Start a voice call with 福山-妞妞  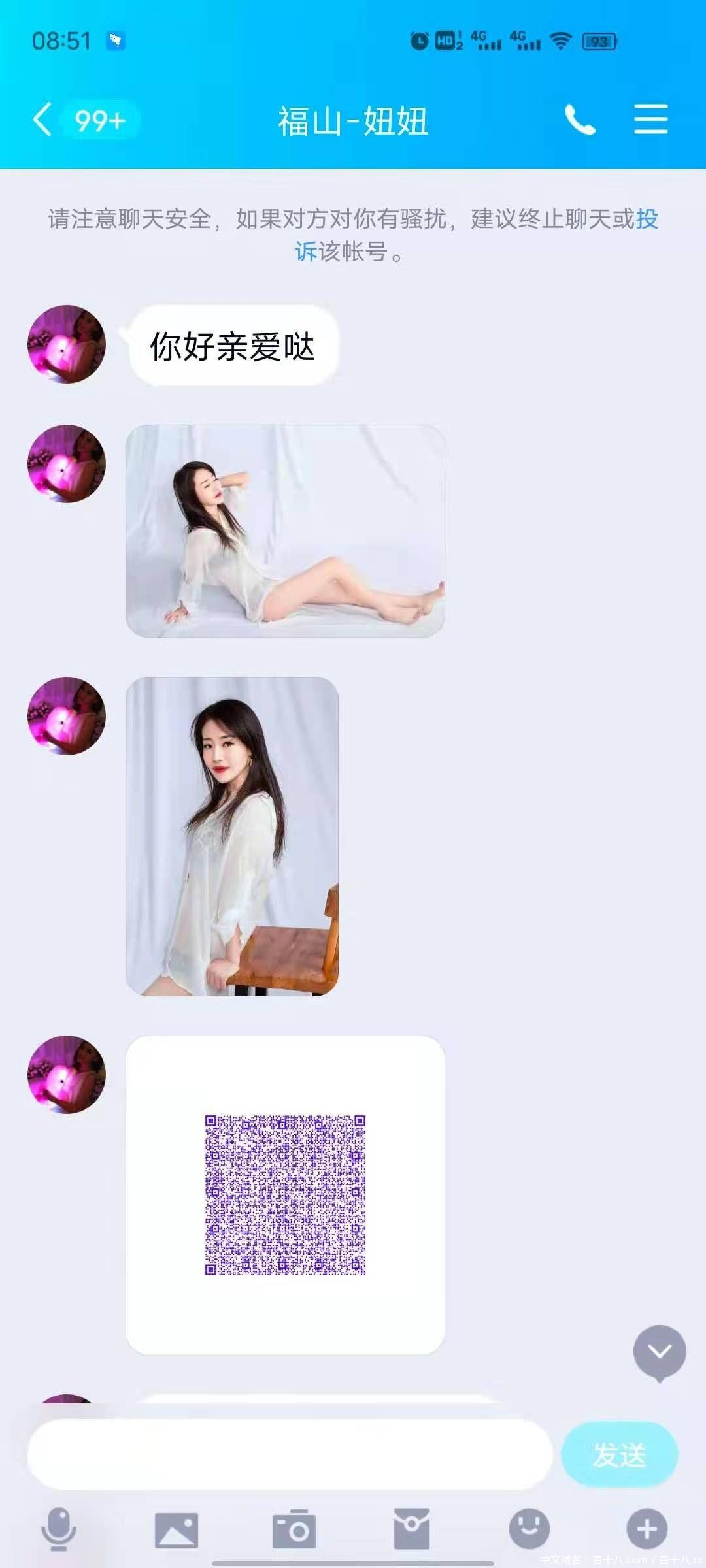(x=580, y=120)
